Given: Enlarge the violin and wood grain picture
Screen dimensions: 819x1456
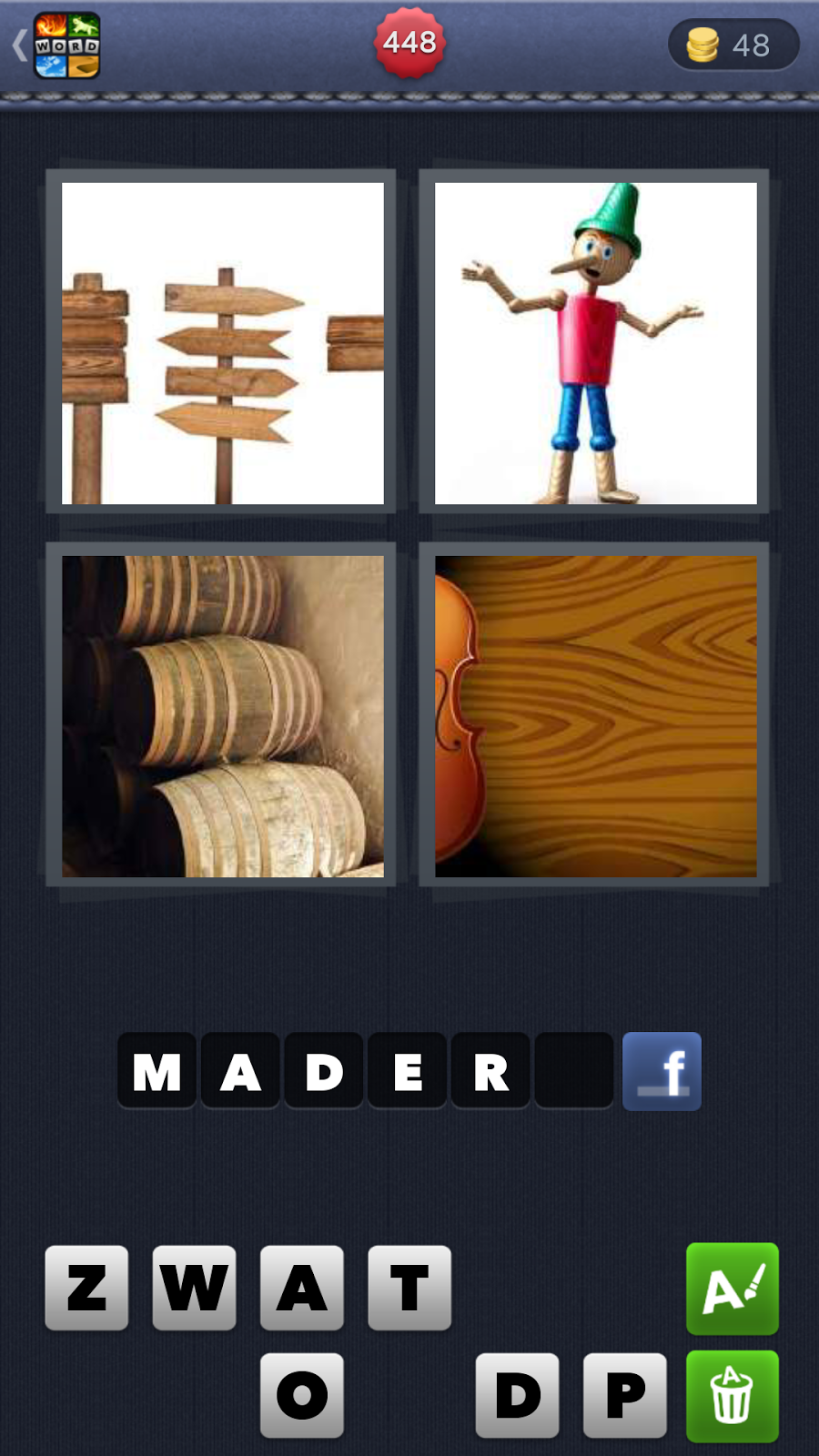Looking at the screenshot, I should (596, 716).
